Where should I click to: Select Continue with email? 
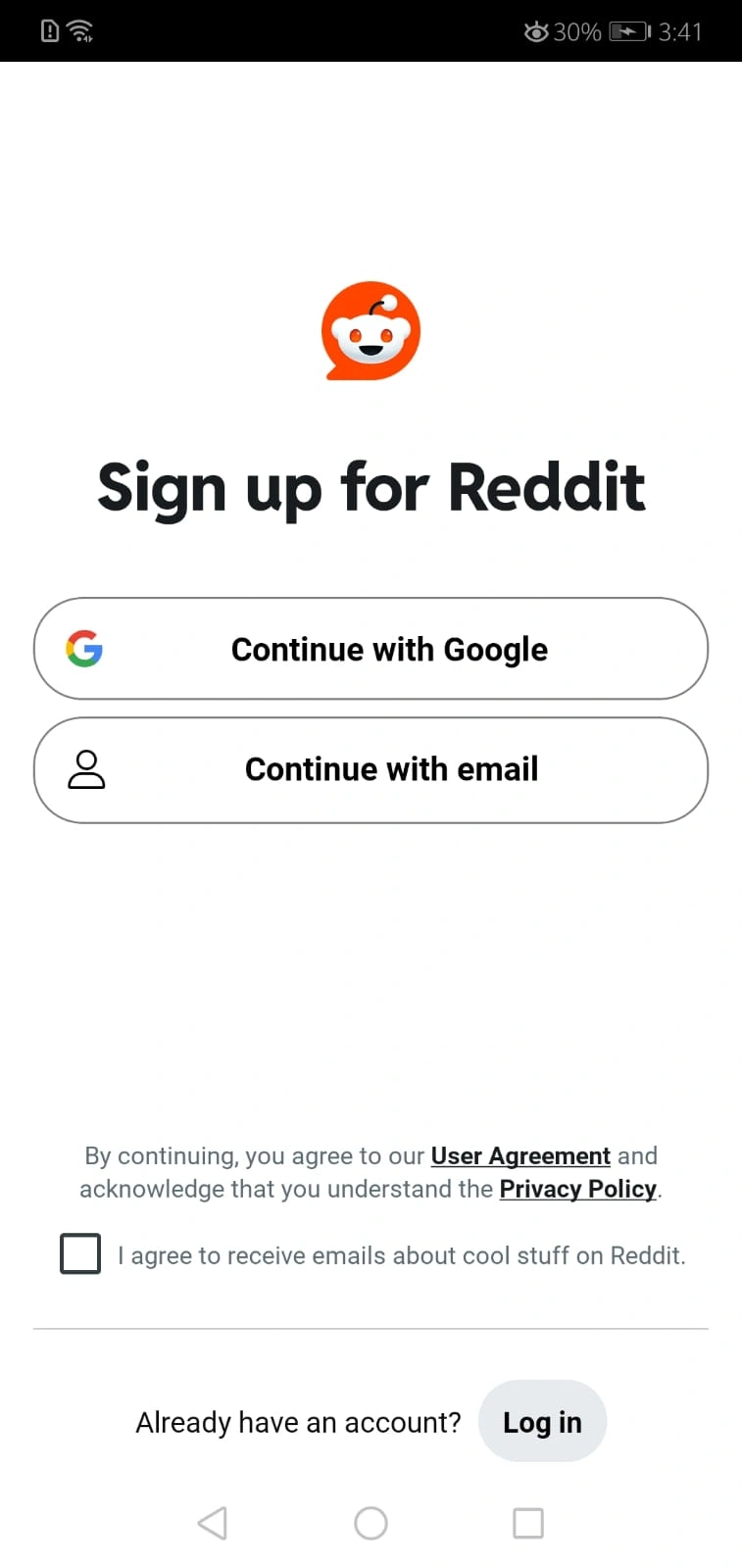point(371,770)
